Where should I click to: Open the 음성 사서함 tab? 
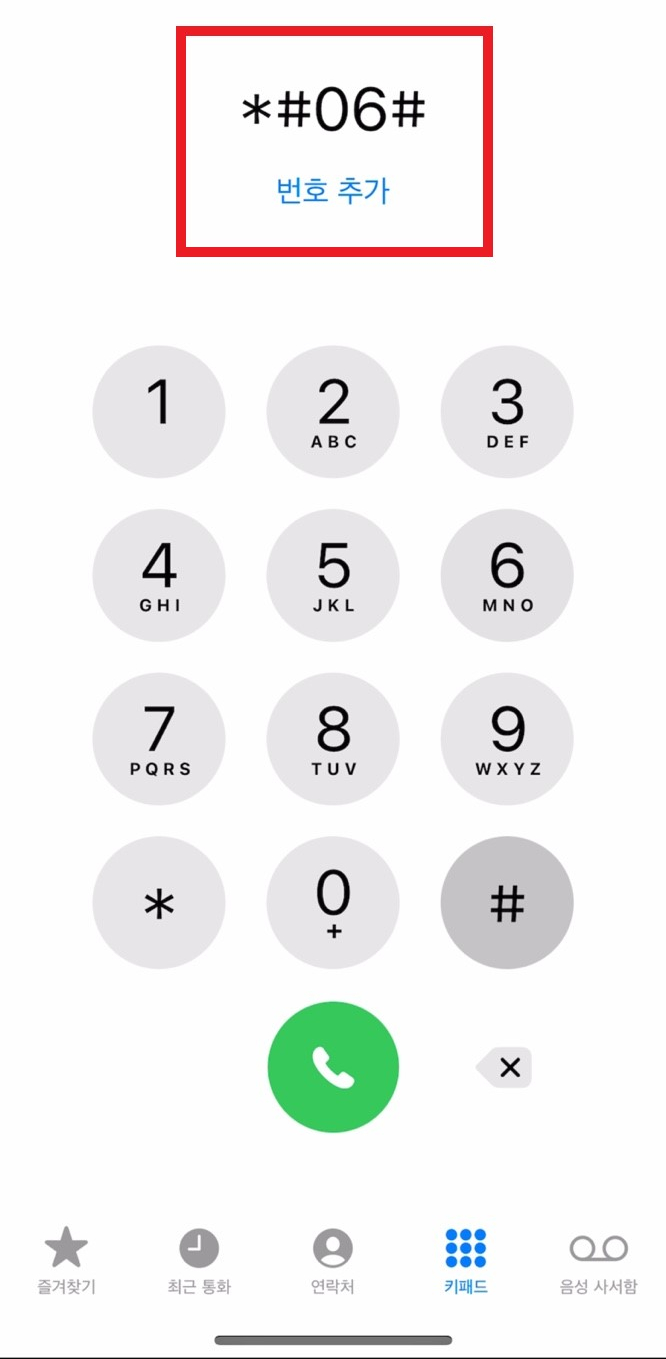click(598, 1260)
